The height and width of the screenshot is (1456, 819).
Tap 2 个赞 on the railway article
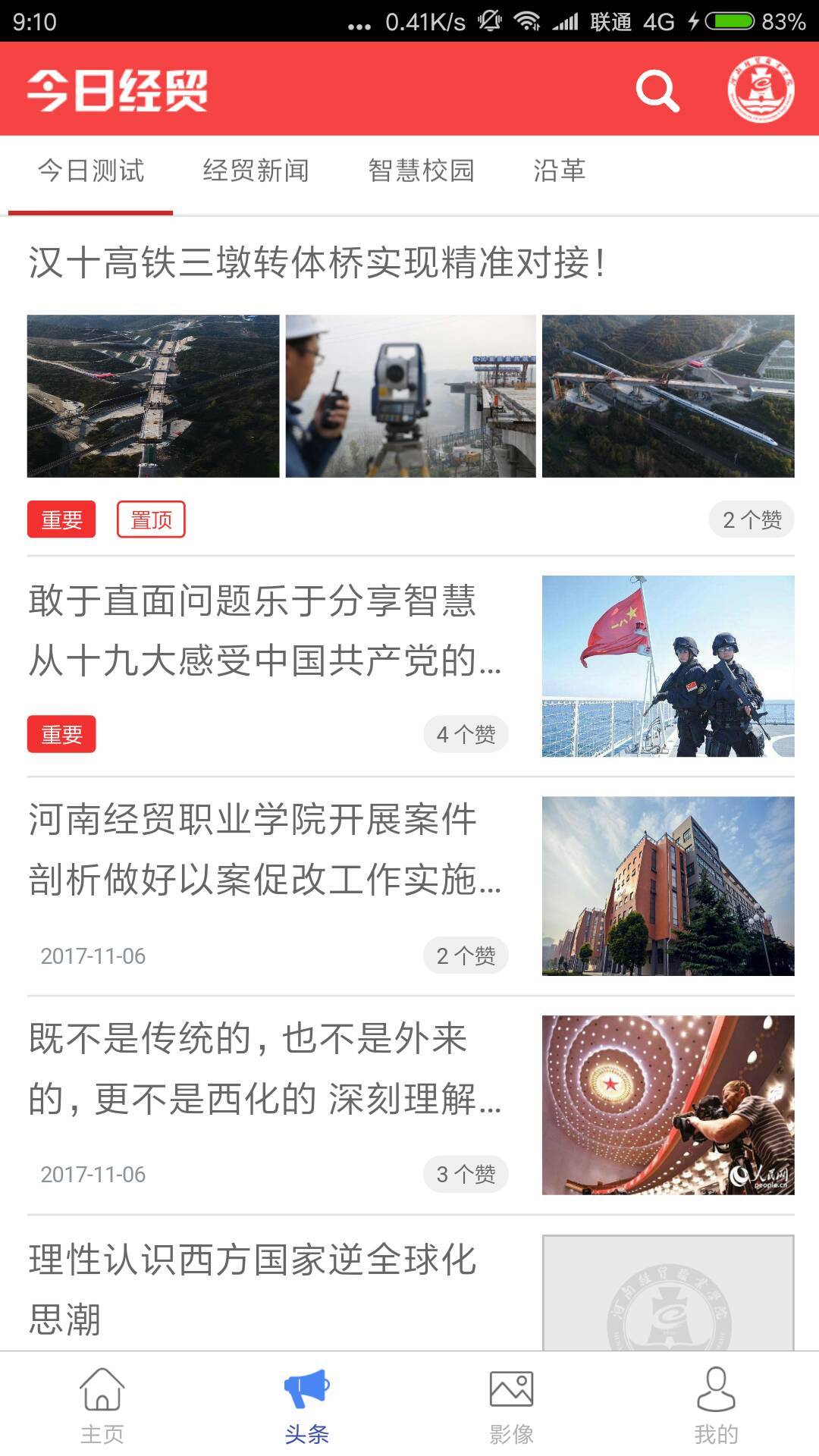[751, 519]
